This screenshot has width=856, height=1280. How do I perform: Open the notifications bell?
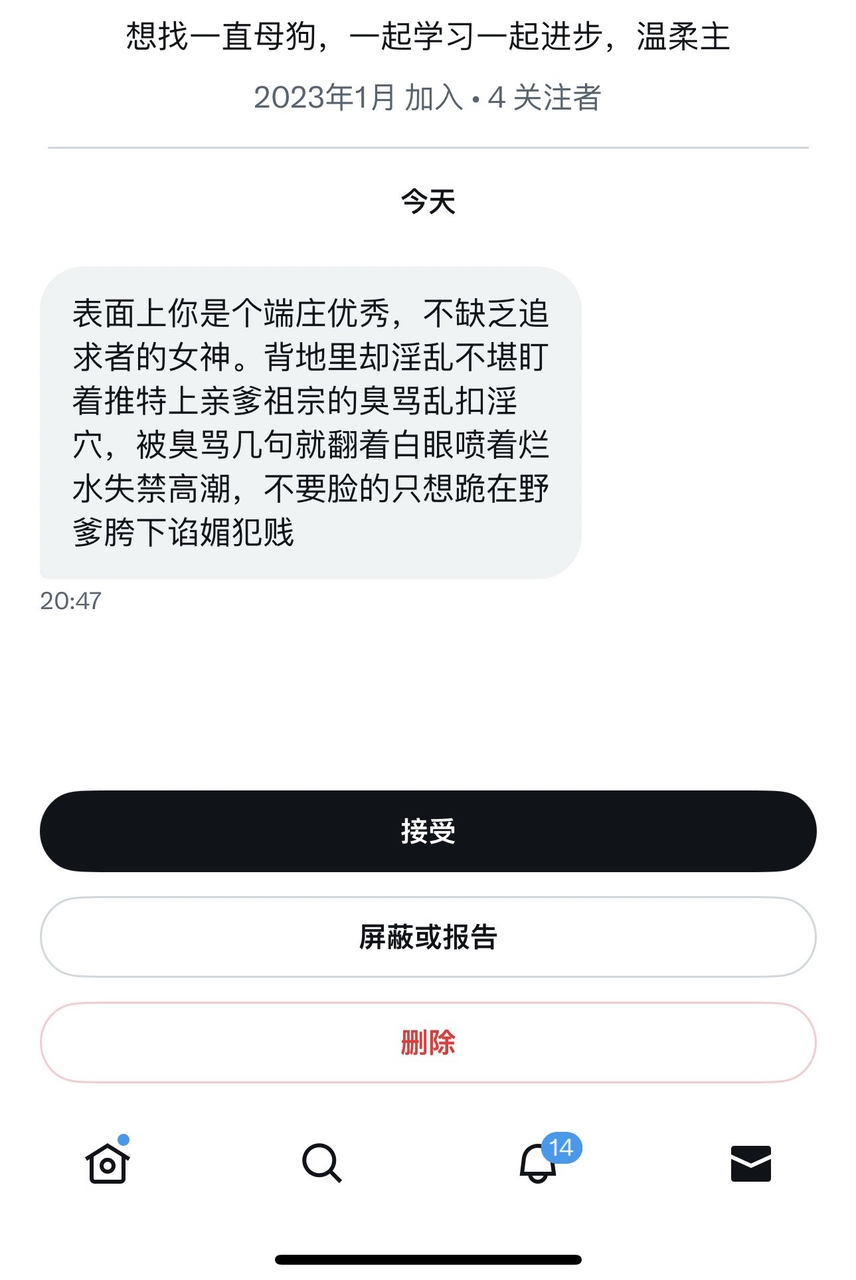[538, 1163]
